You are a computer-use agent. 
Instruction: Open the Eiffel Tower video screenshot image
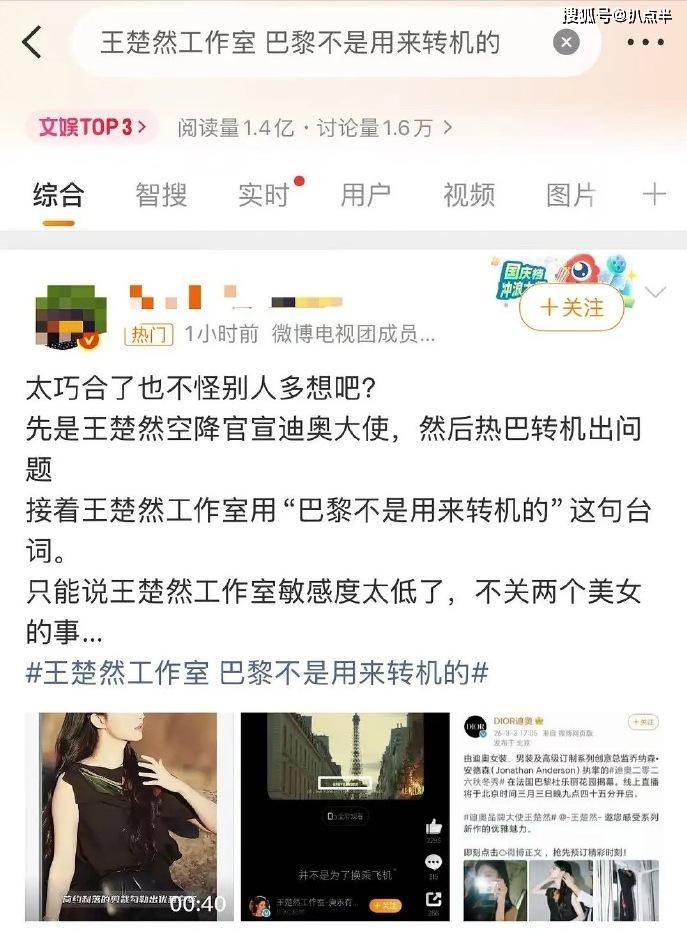pyautogui.click(x=344, y=816)
